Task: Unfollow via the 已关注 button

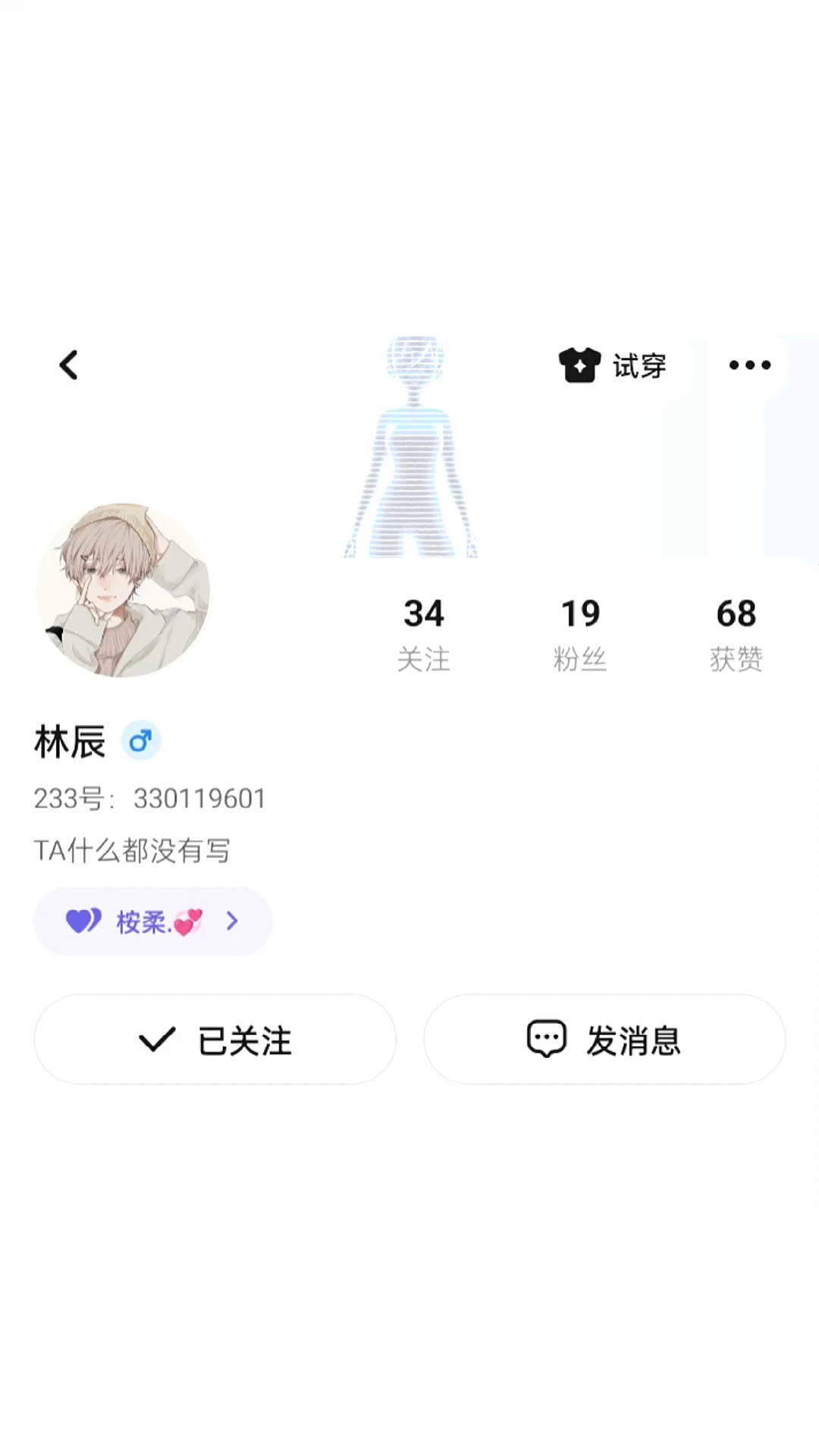Action: coord(215,1040)
